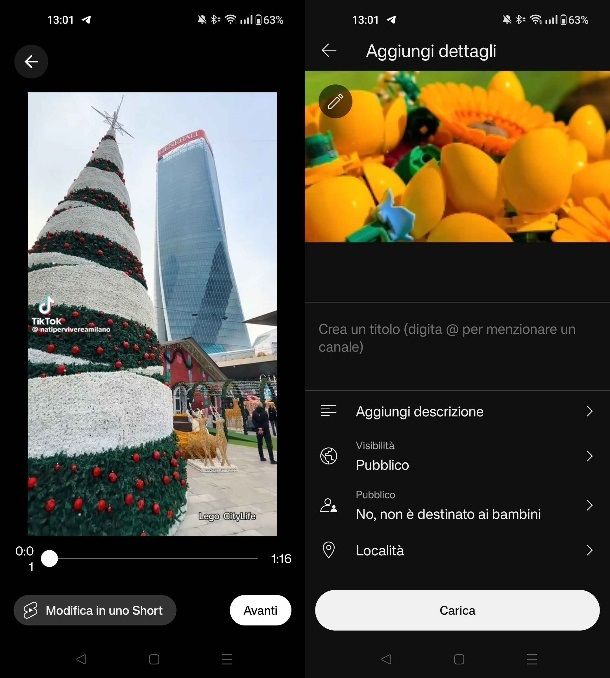Open the Pubblico audience setting for bambini
610x678 pixels.
coord(457,506)
